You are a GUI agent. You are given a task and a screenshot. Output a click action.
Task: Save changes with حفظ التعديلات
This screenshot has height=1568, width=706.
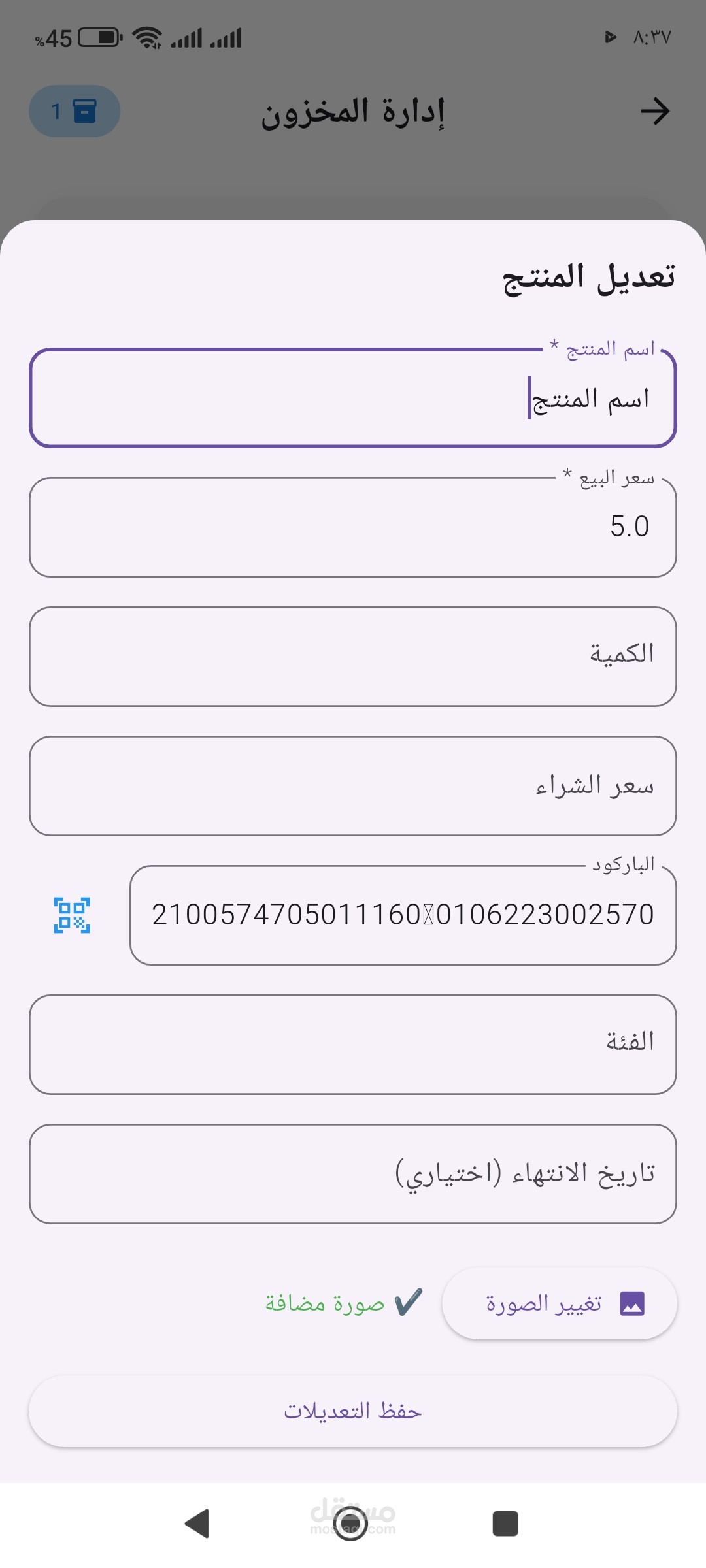(353, 1411)
